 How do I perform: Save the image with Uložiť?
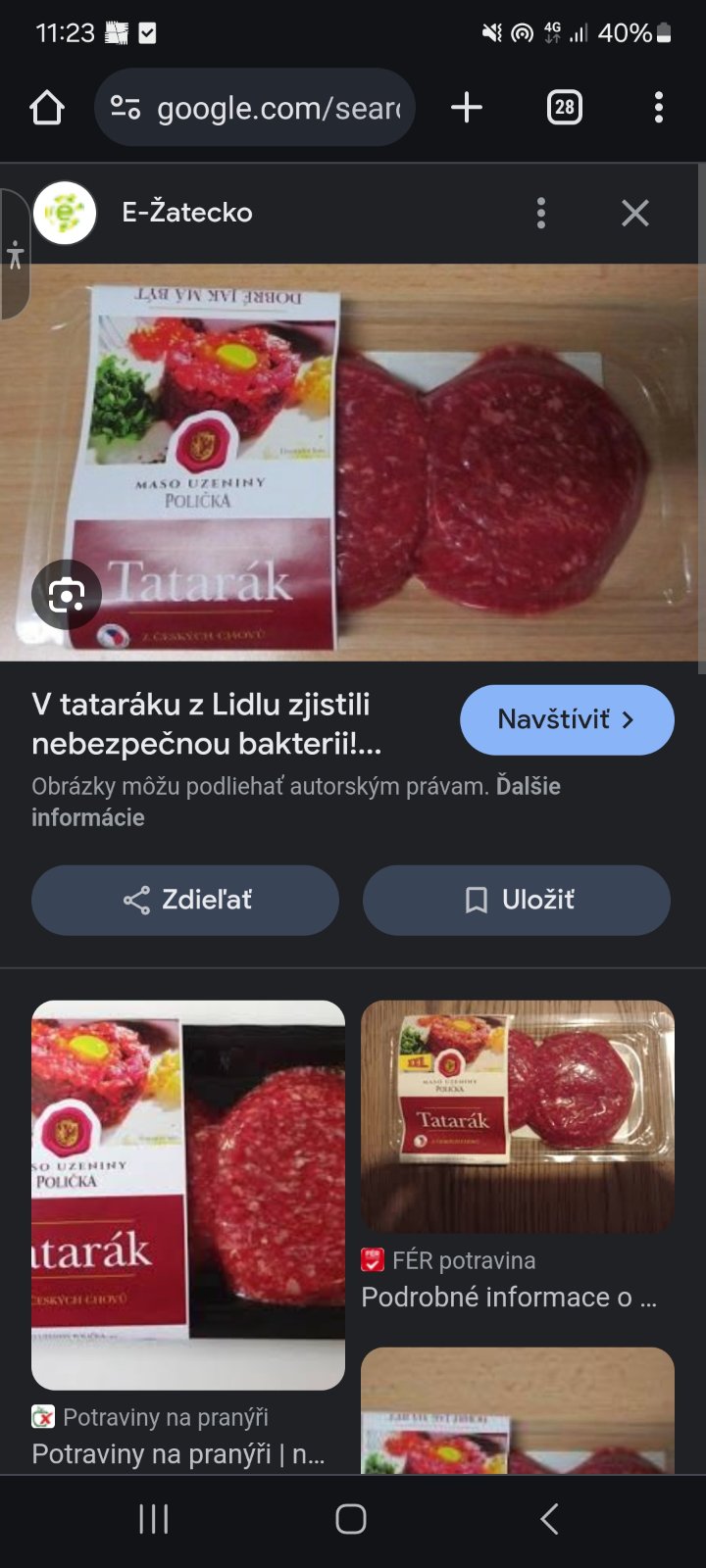coord(517,900)
